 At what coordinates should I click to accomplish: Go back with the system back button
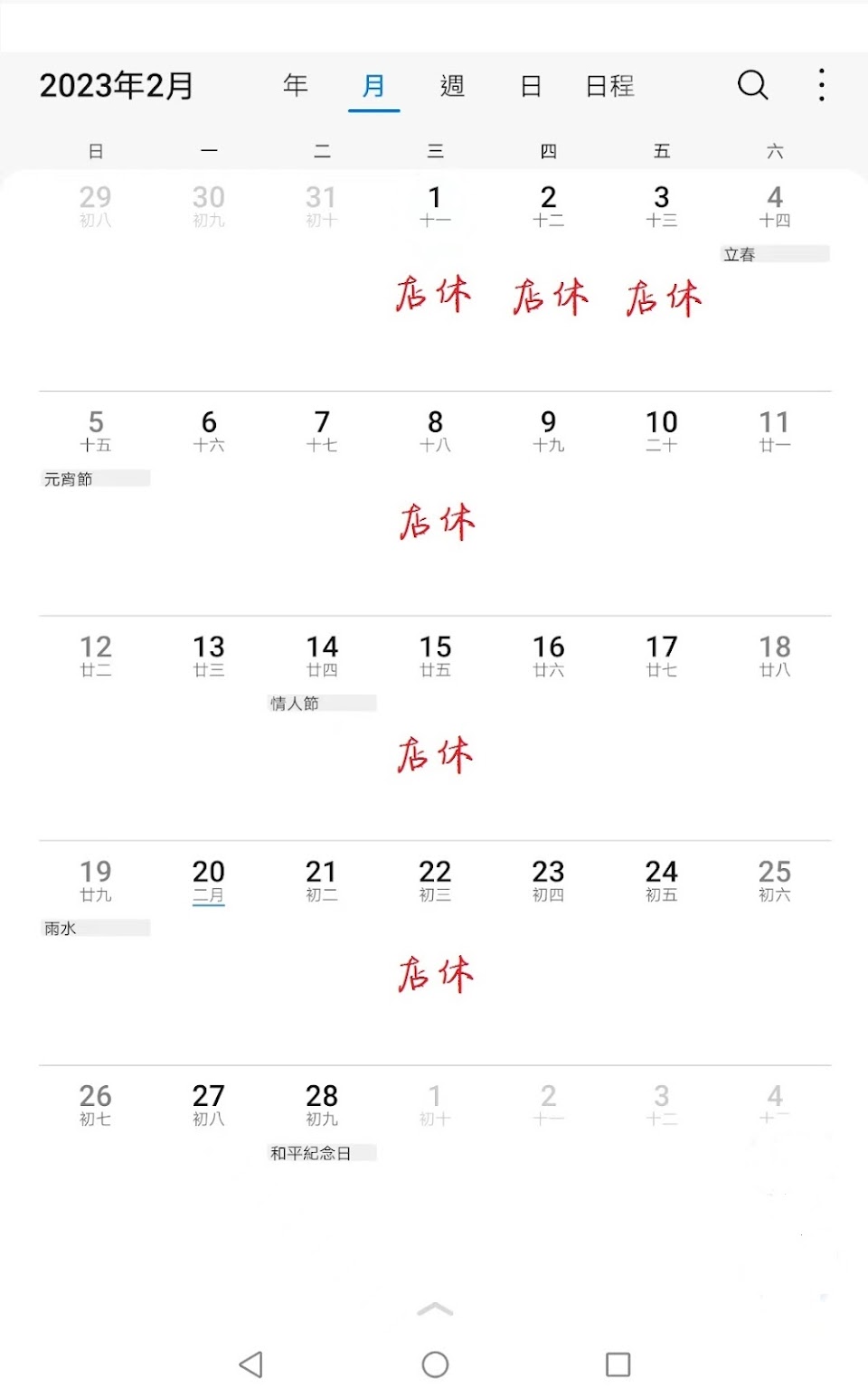tap(251, 1364)
